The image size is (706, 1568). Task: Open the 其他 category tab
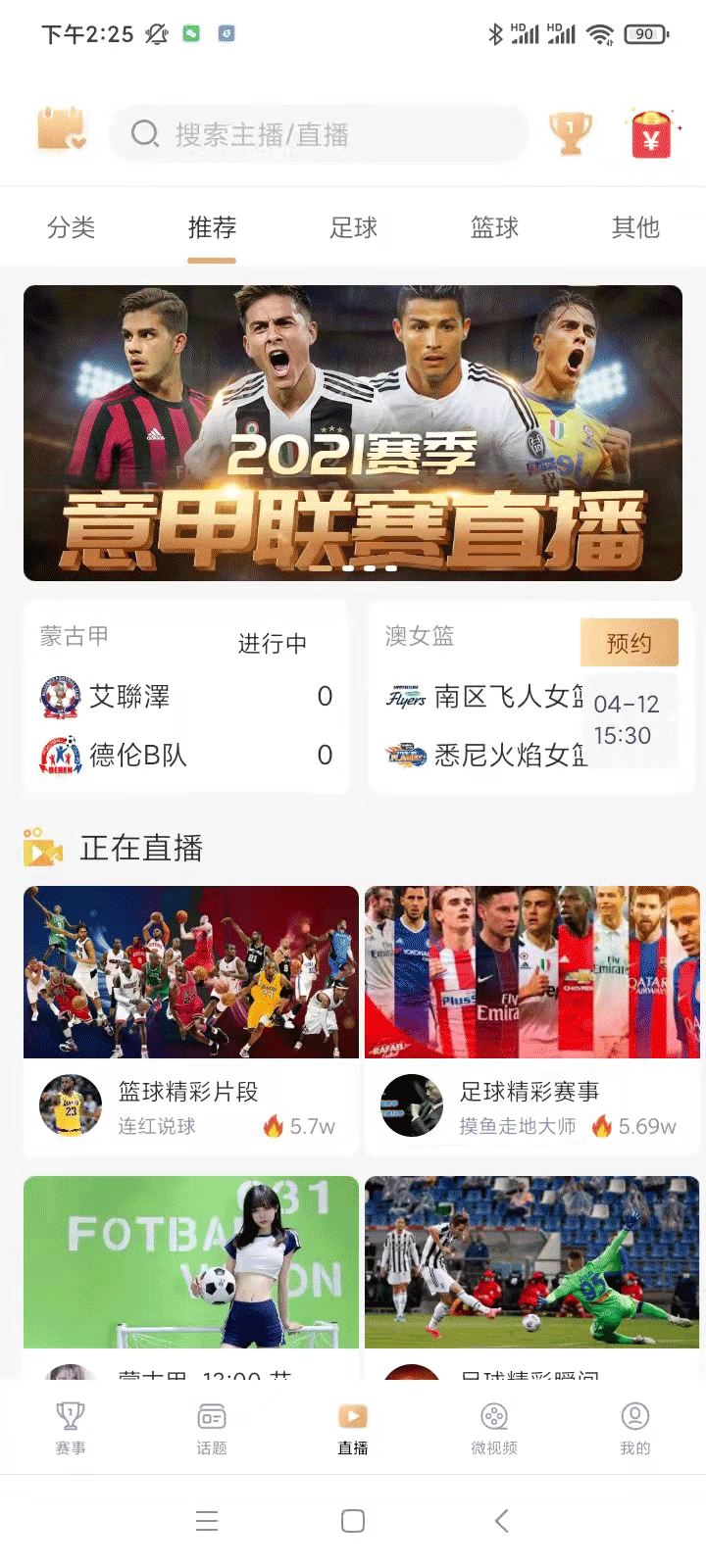635,228
